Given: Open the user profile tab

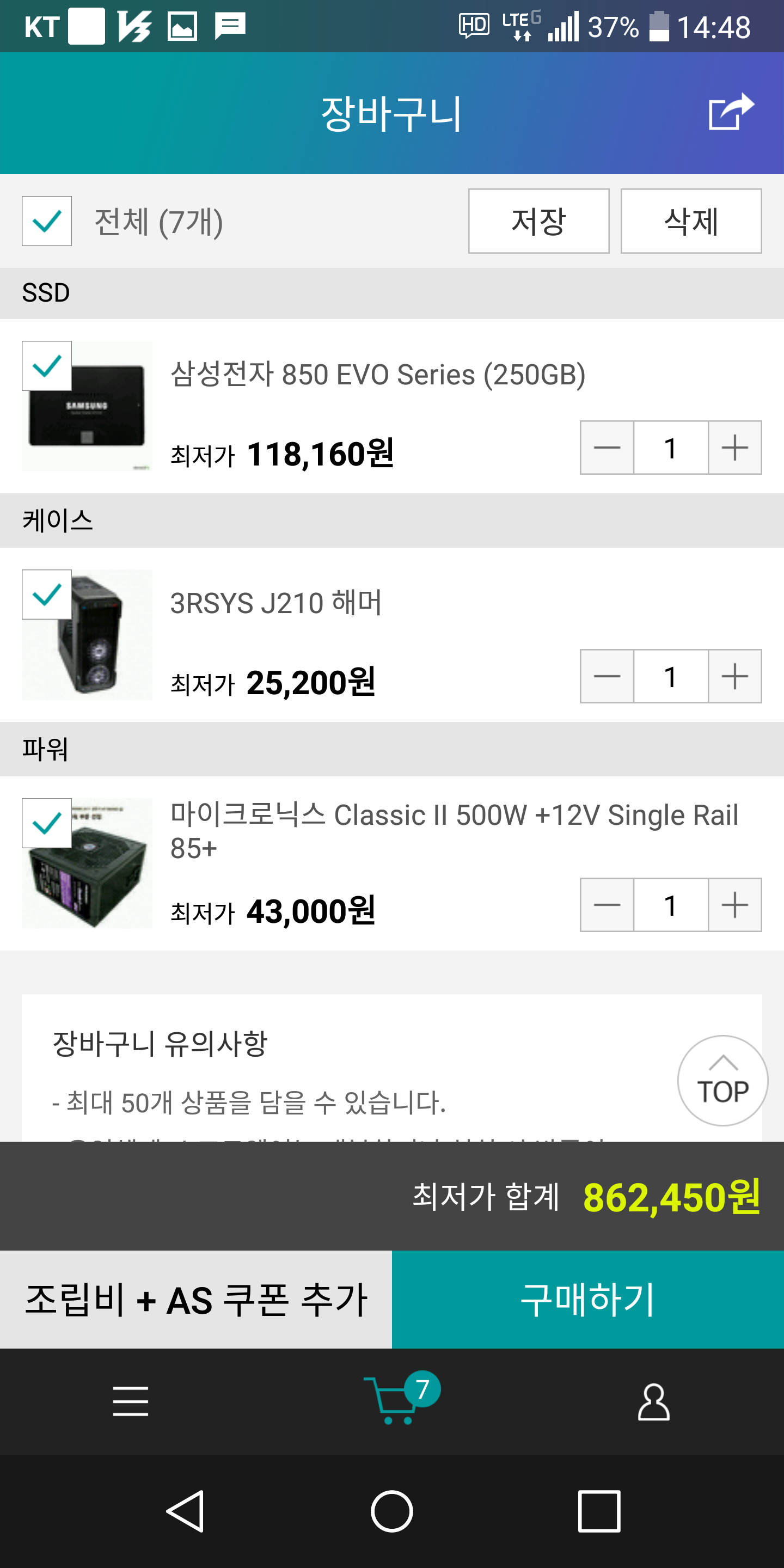Looking at the screenshot, I should 654,1401.
